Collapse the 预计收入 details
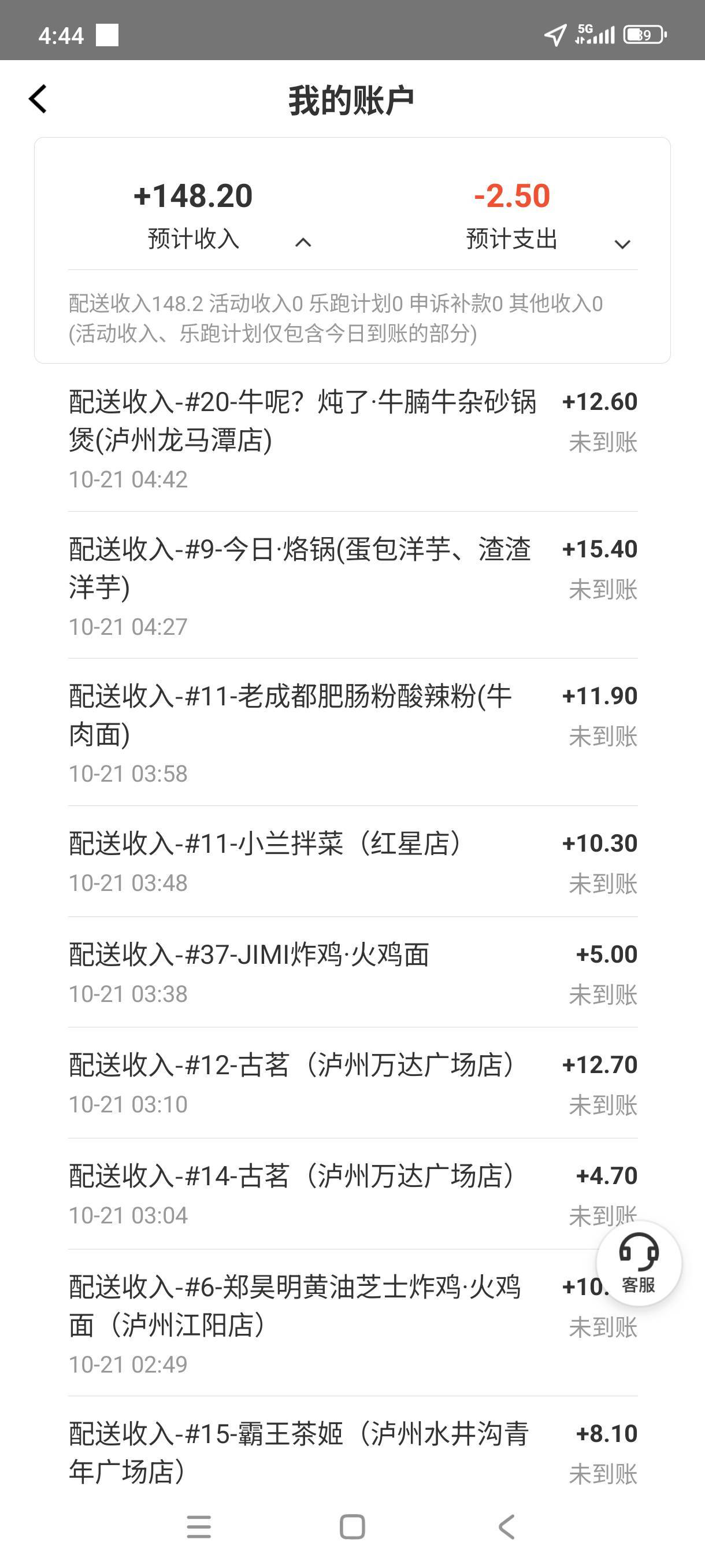This screenshot has width=705, height=1568. [303, 243]
